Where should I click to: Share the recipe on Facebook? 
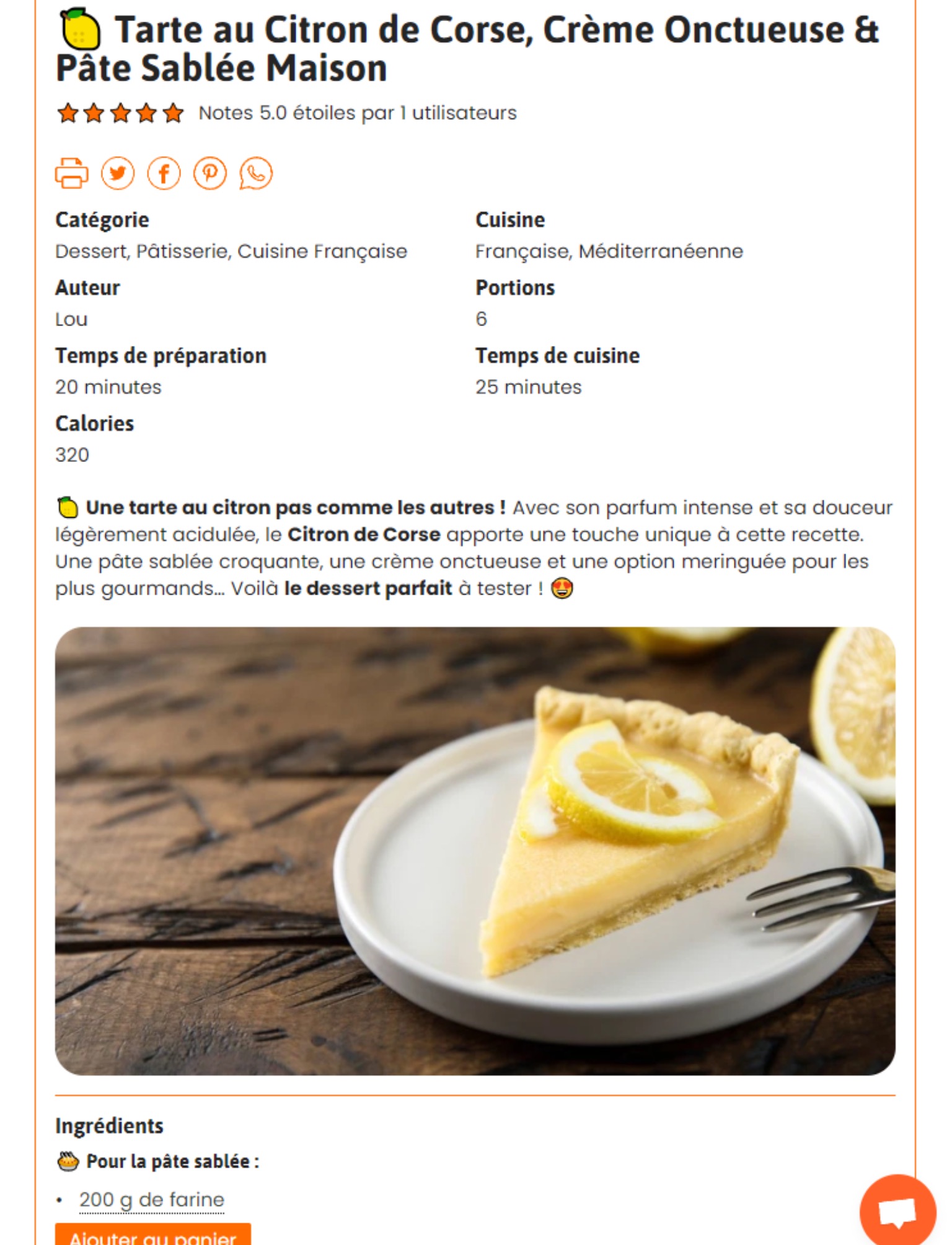pos(164,173)
